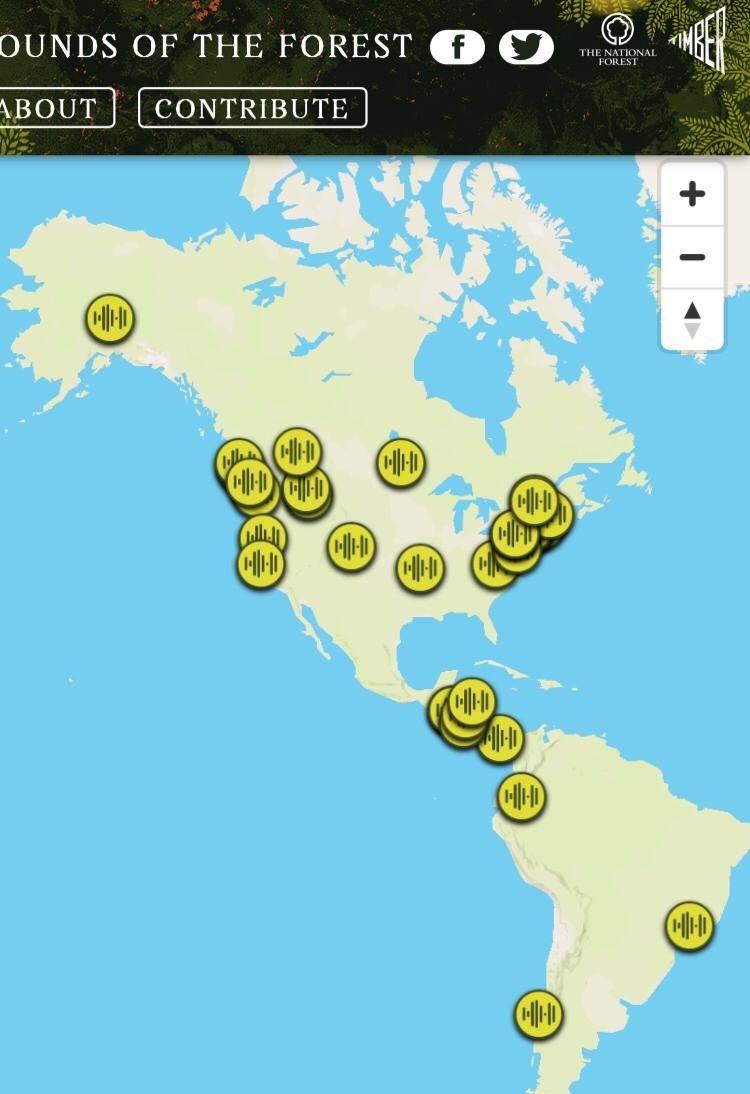Viewport: 750px width, 1094px height.
Task: Select the lone sound pin in central Canada
Action: point(401,464)
